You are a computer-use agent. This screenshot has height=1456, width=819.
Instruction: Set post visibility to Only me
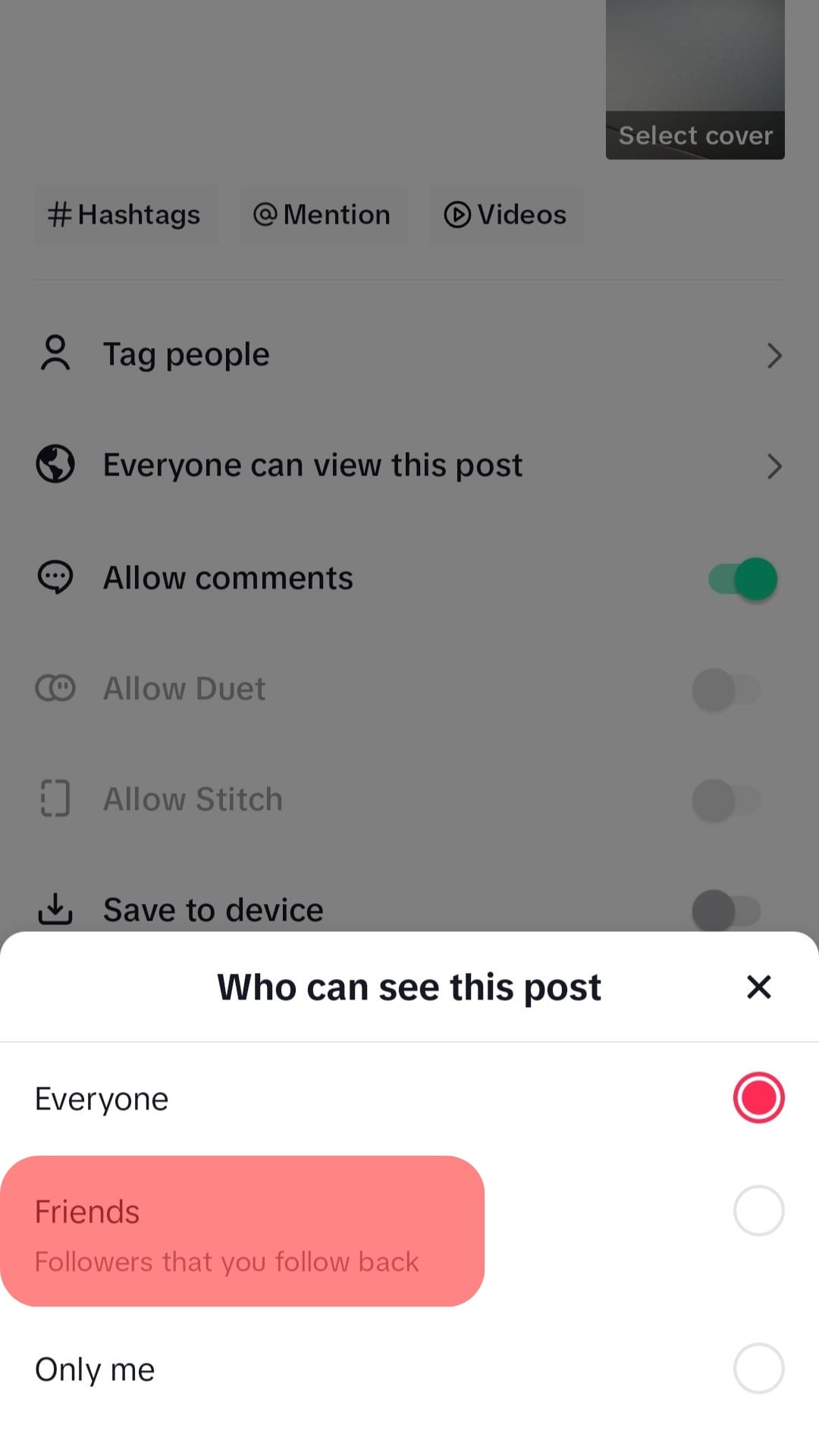[758, 1369]
